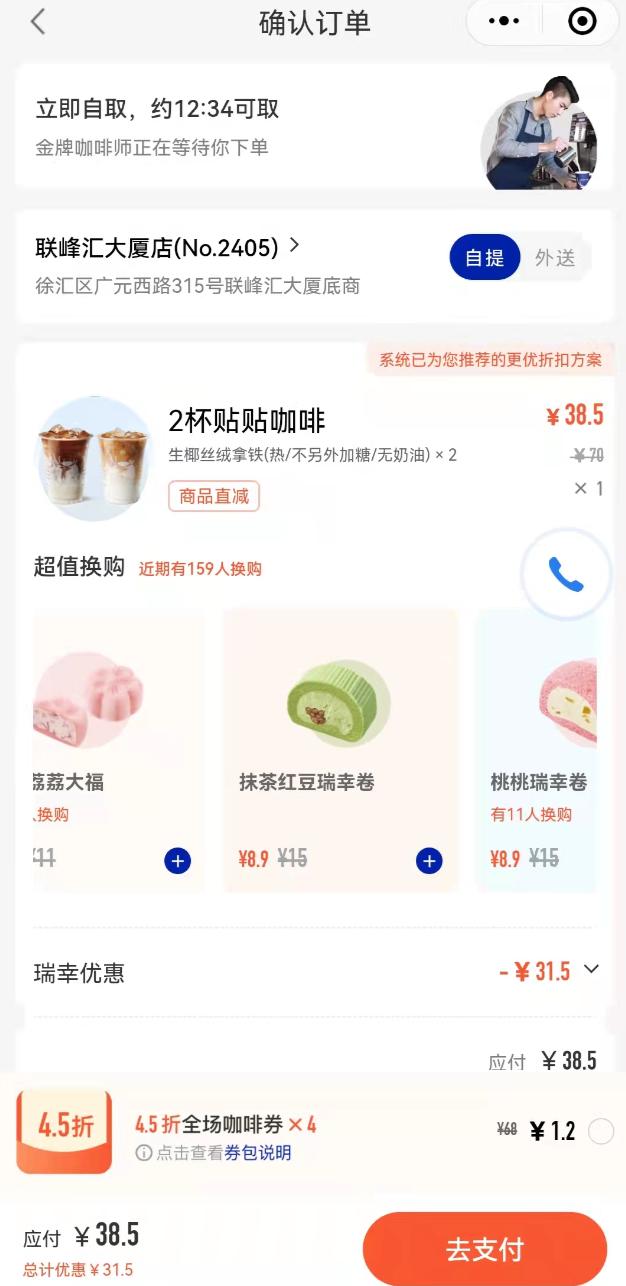This screenshot has width=626, height=1286.
Task: Select the 4.5折全场咖啡券 coupon pack
Action: (601, 1131)
